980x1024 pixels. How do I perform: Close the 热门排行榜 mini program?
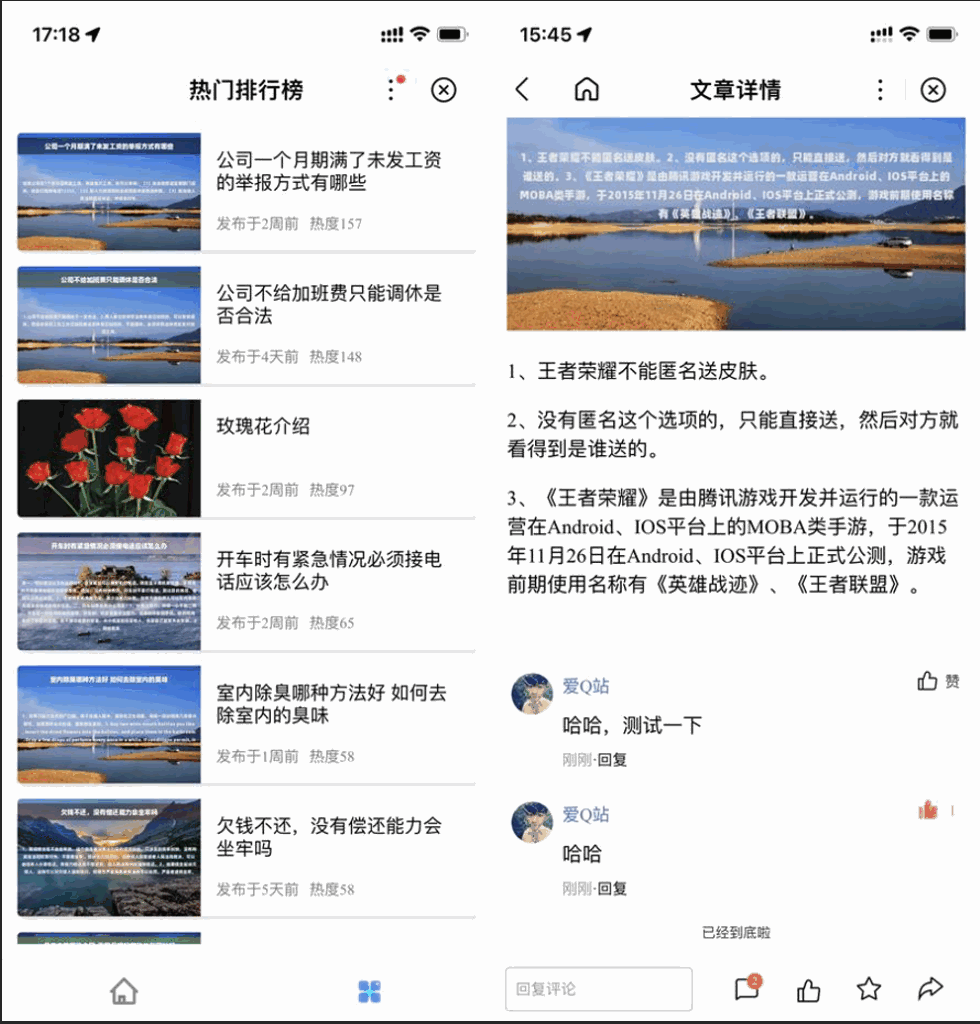tap(444, 89)
